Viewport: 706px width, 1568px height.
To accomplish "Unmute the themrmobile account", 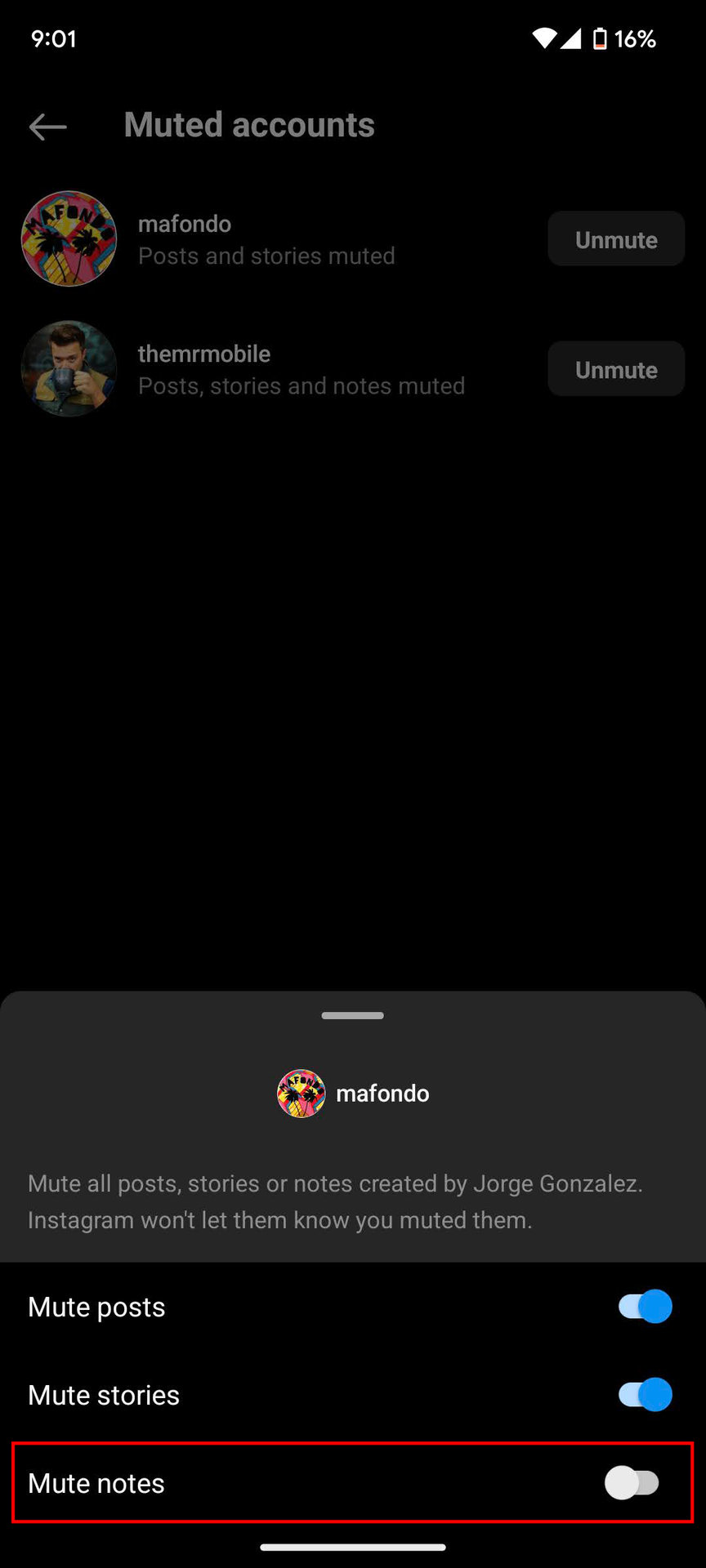I will tap(615, 369).
